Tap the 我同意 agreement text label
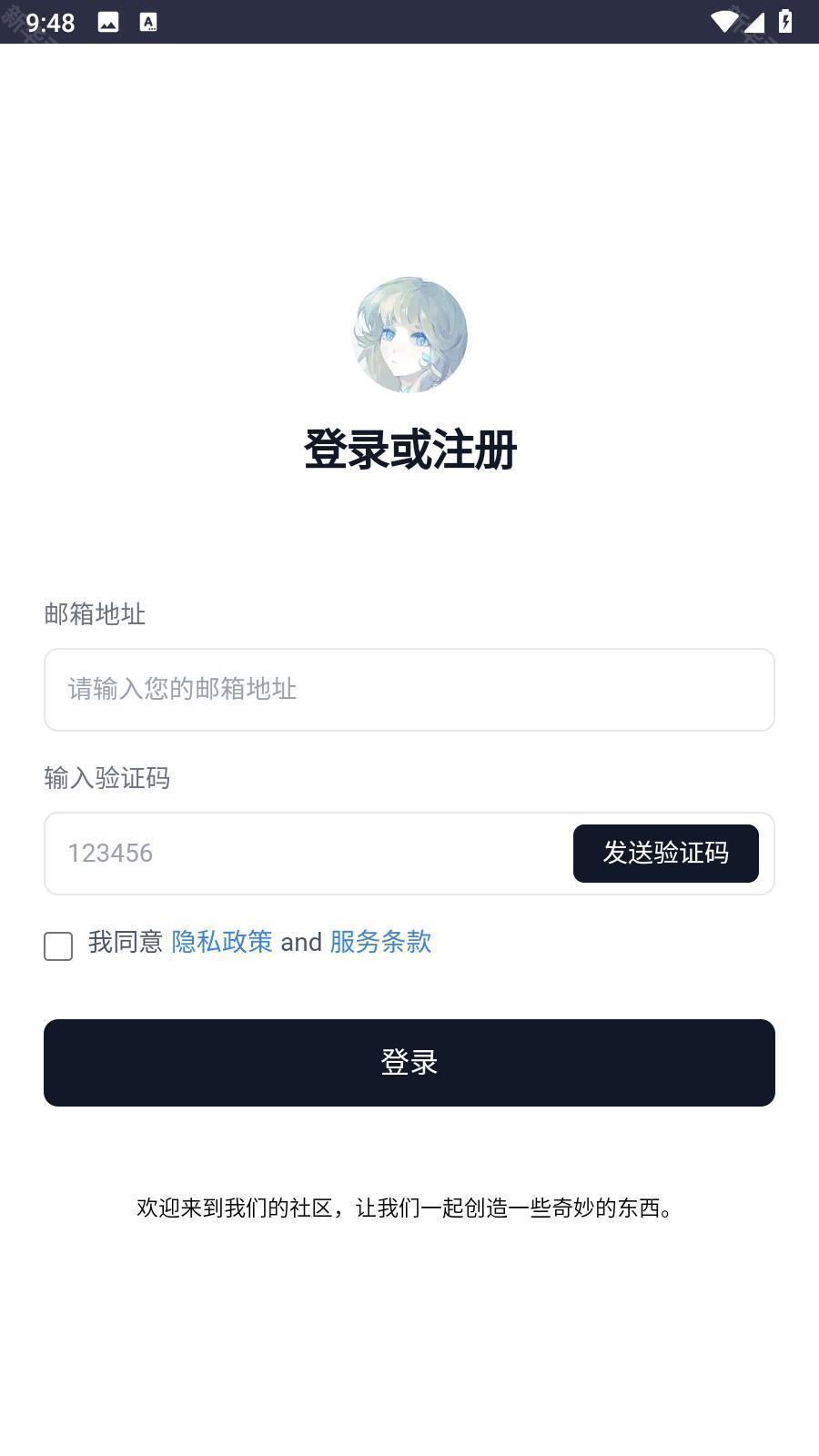The height and width of the screenshot is (1456, 819). [x=126, y=943]
